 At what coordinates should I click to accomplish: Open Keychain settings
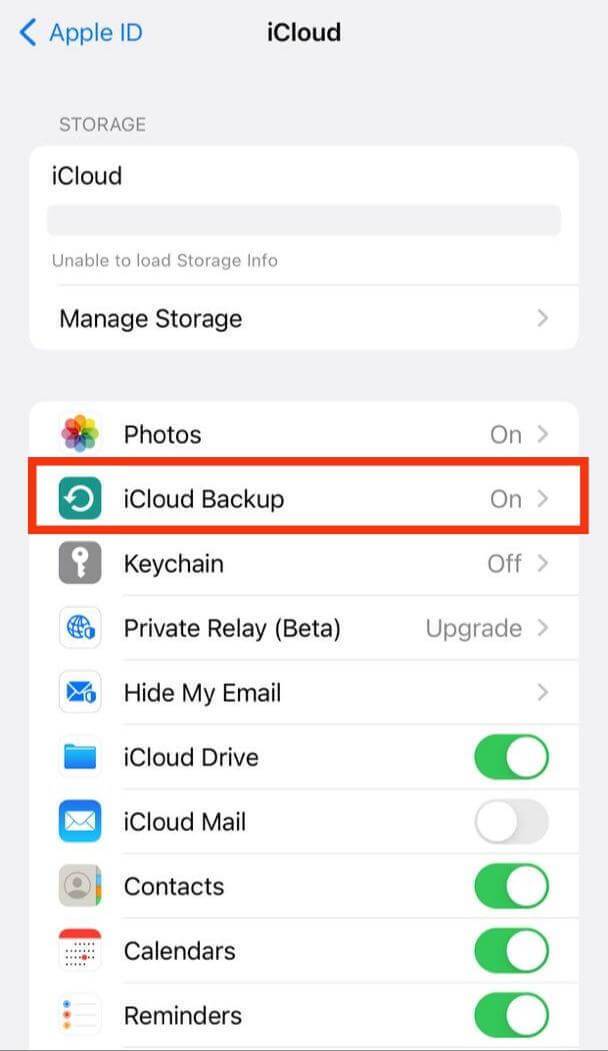click(303, 564)
